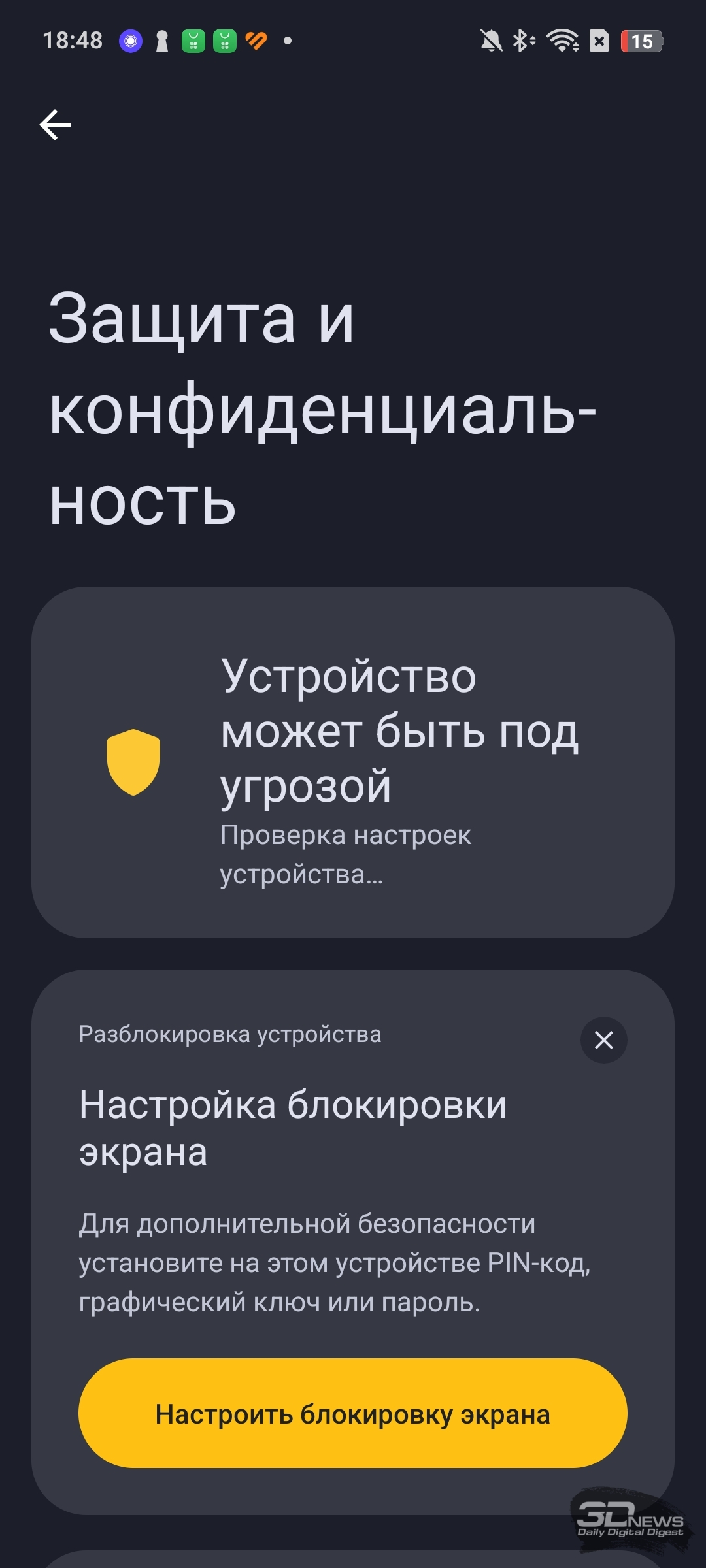The width and height of the screenshot is (706, 1568).
Task: Go back using the top-left arrow
Action: pyautogui.click(x=55, y=125)
